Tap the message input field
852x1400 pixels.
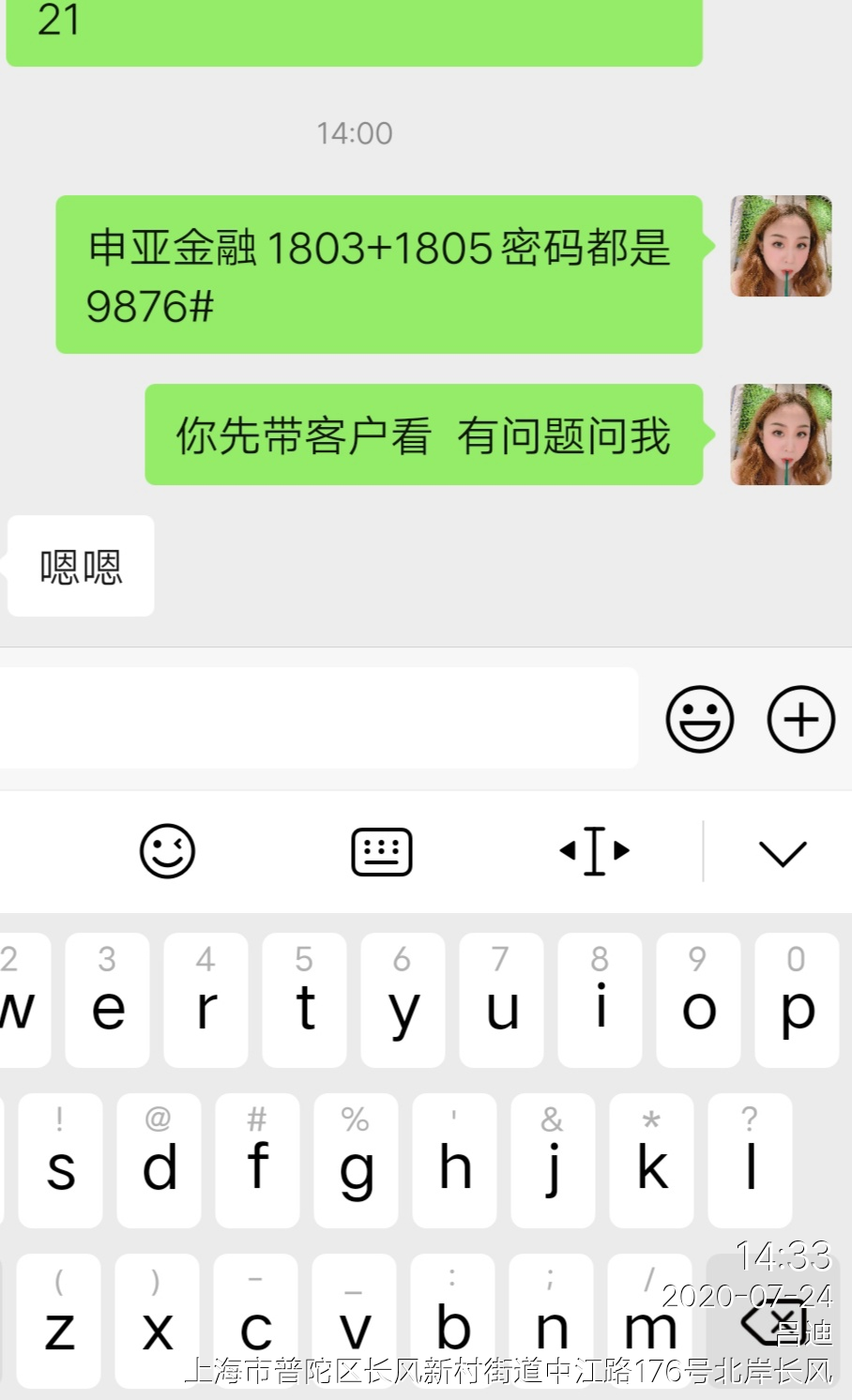point(317,719)
